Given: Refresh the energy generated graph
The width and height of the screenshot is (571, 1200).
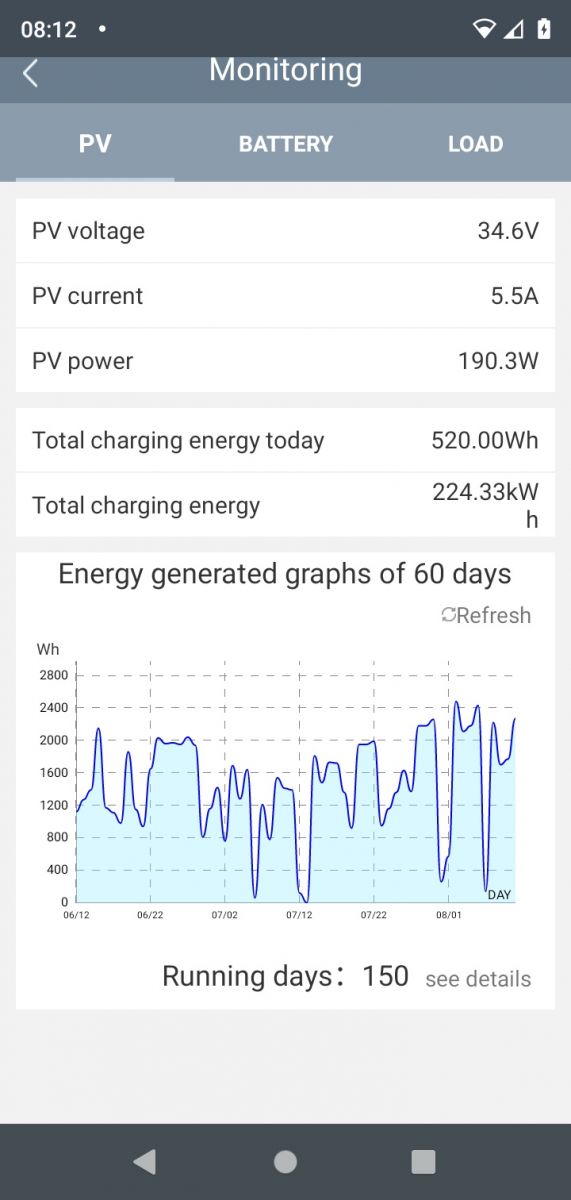Looking at the screenshot, I should (x=486, y=615).
